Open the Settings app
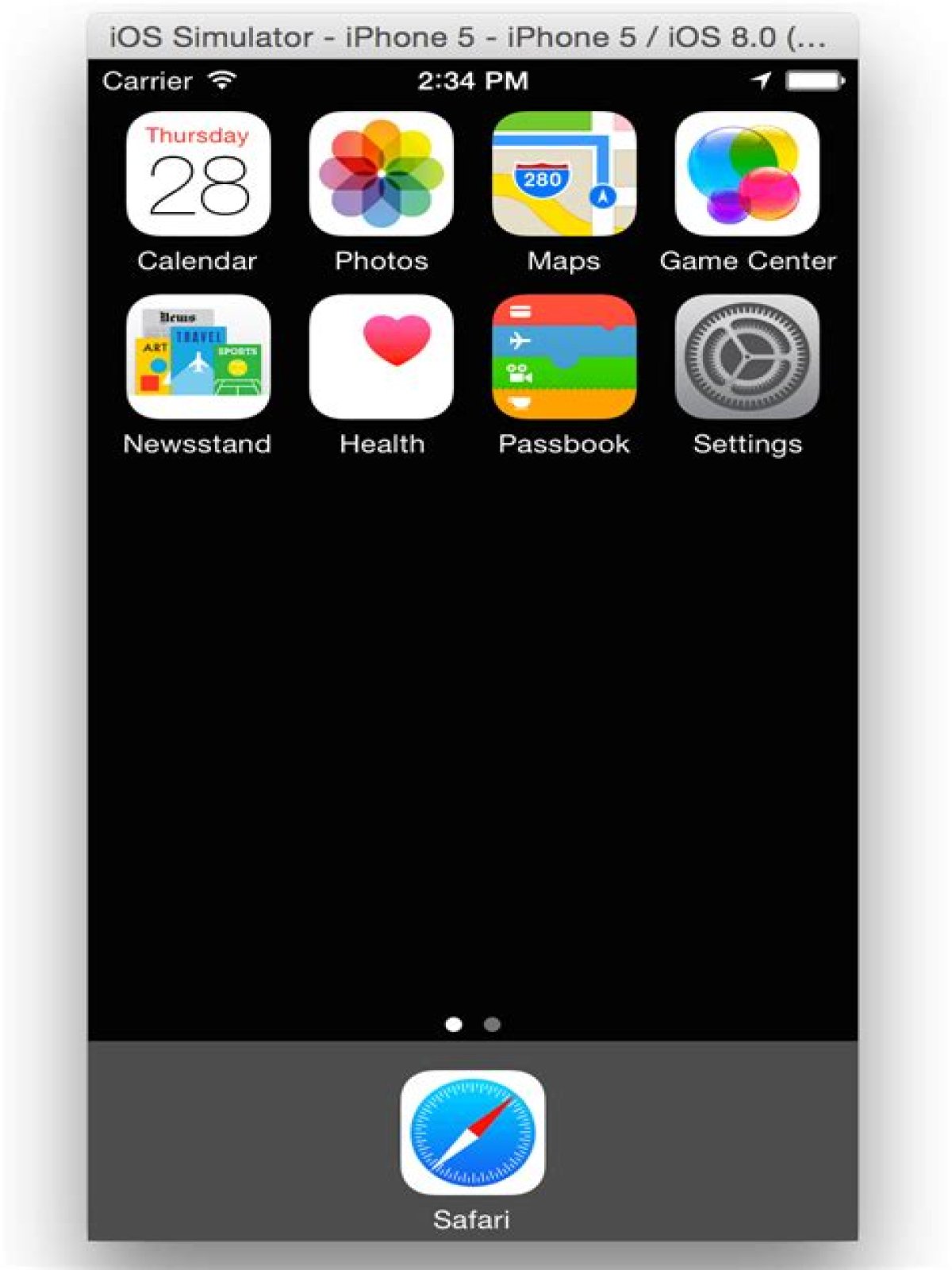The height and width of the screenshot is (1270, 952). click(x=747, y=357)
